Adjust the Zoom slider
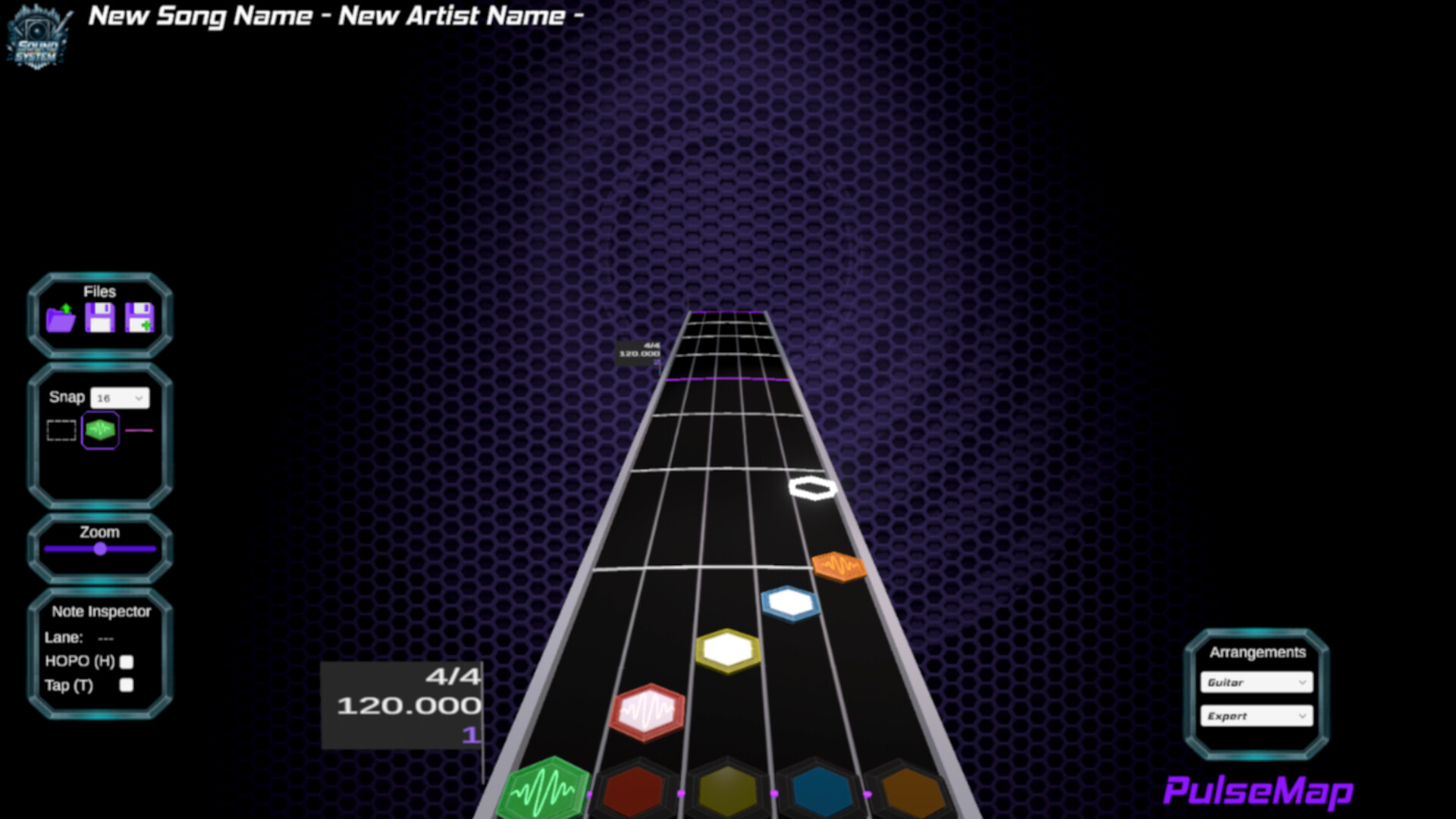Screen dimensions: 1456x819 pyautogui.click(x=100, y=549)
